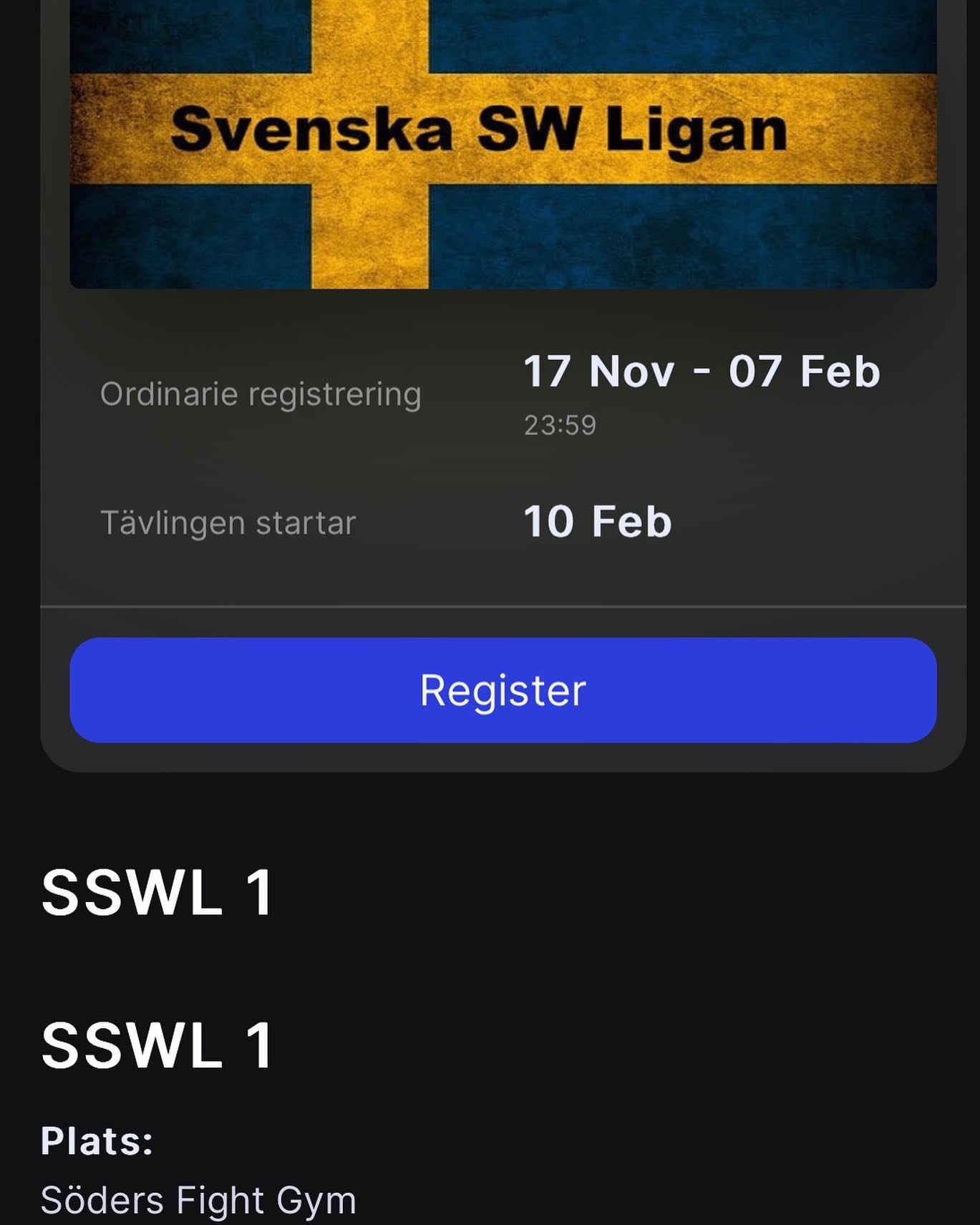Click the Tävlingen startar label
This screenshot has width=980, height=1225.
[228, 522]
